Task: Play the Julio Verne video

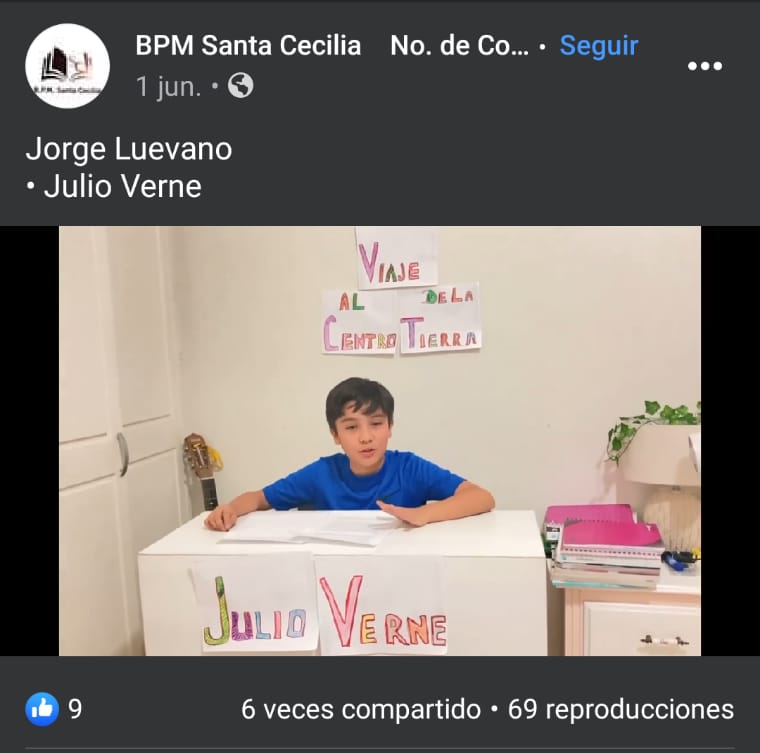Action: 380,441
